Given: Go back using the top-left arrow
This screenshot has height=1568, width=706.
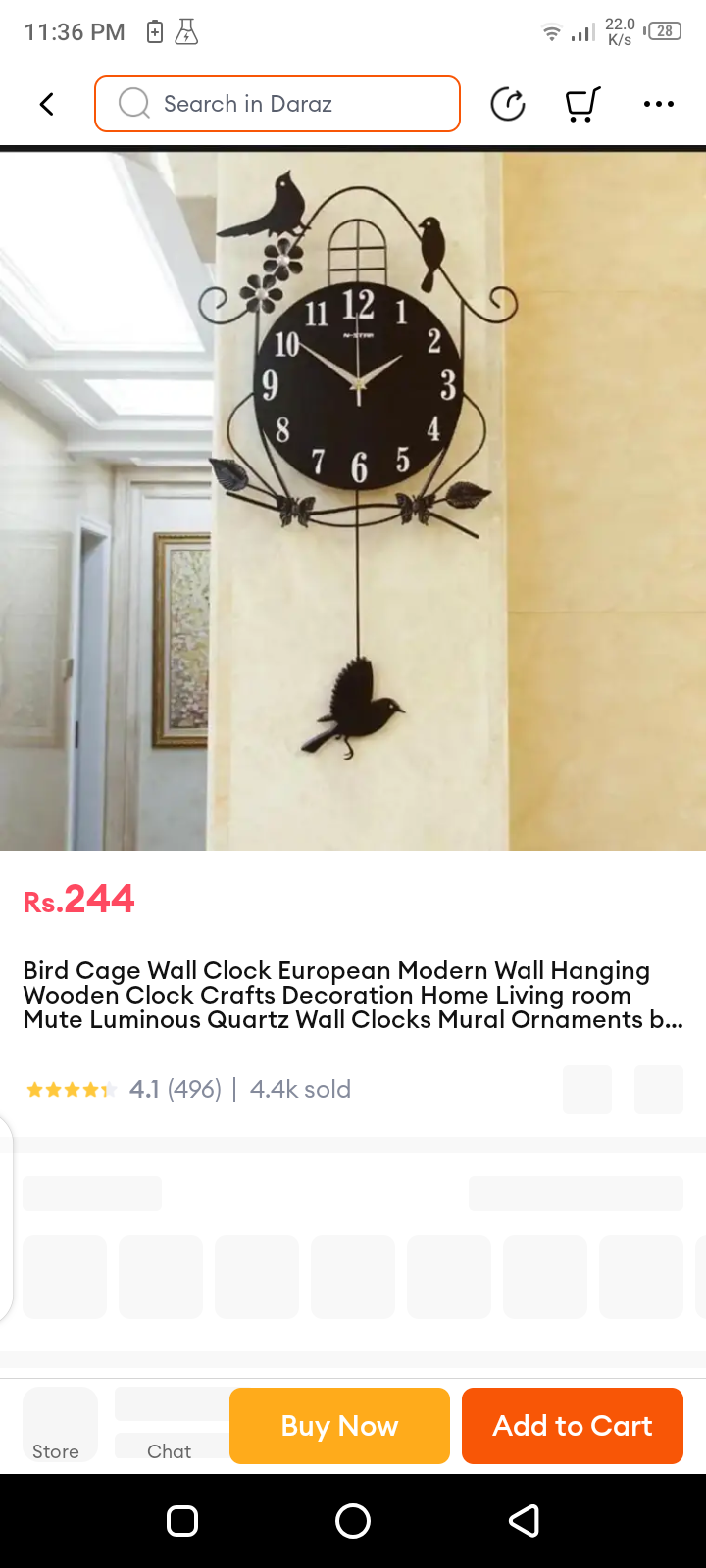Looking at the screenshot, I should (46, 104).
